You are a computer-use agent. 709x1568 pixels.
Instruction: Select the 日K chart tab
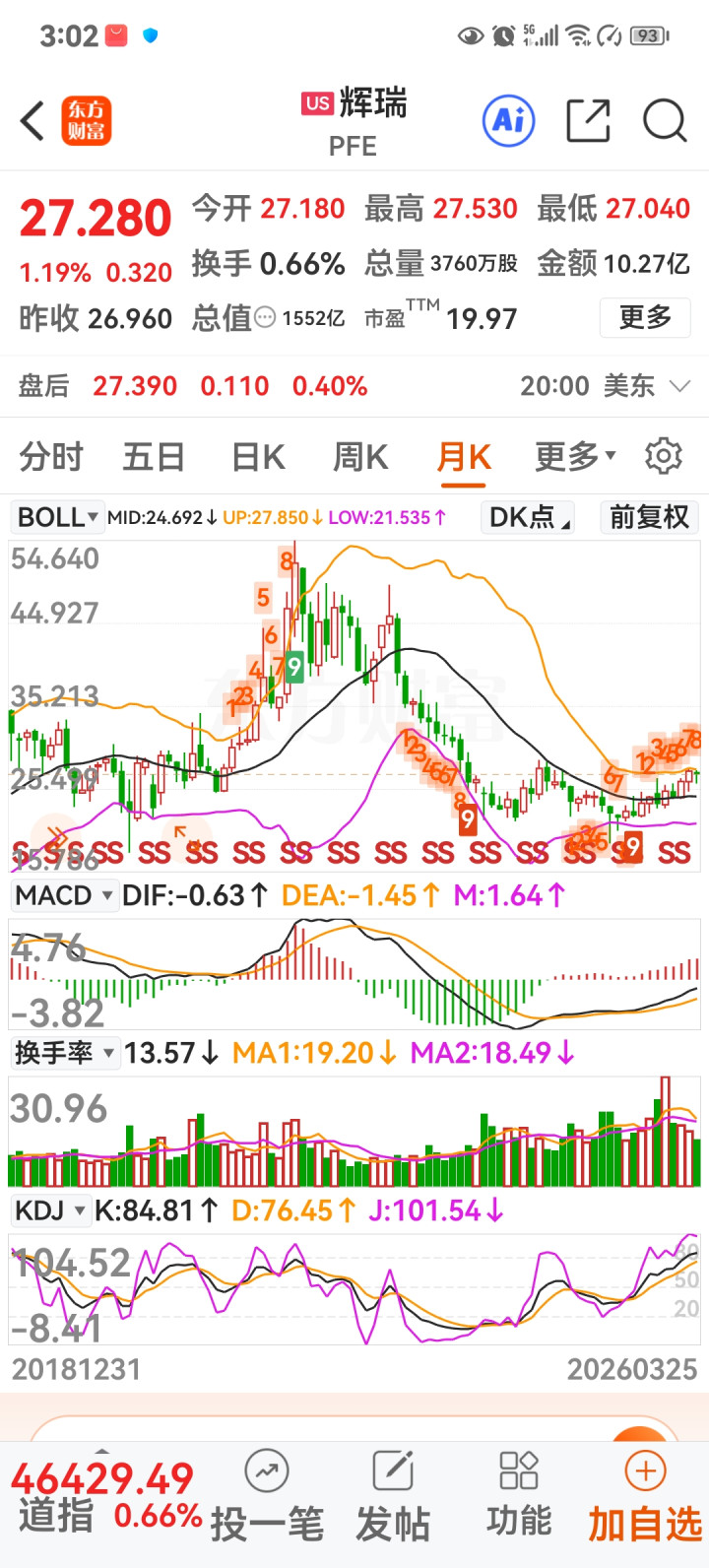[x=258, y=457]
